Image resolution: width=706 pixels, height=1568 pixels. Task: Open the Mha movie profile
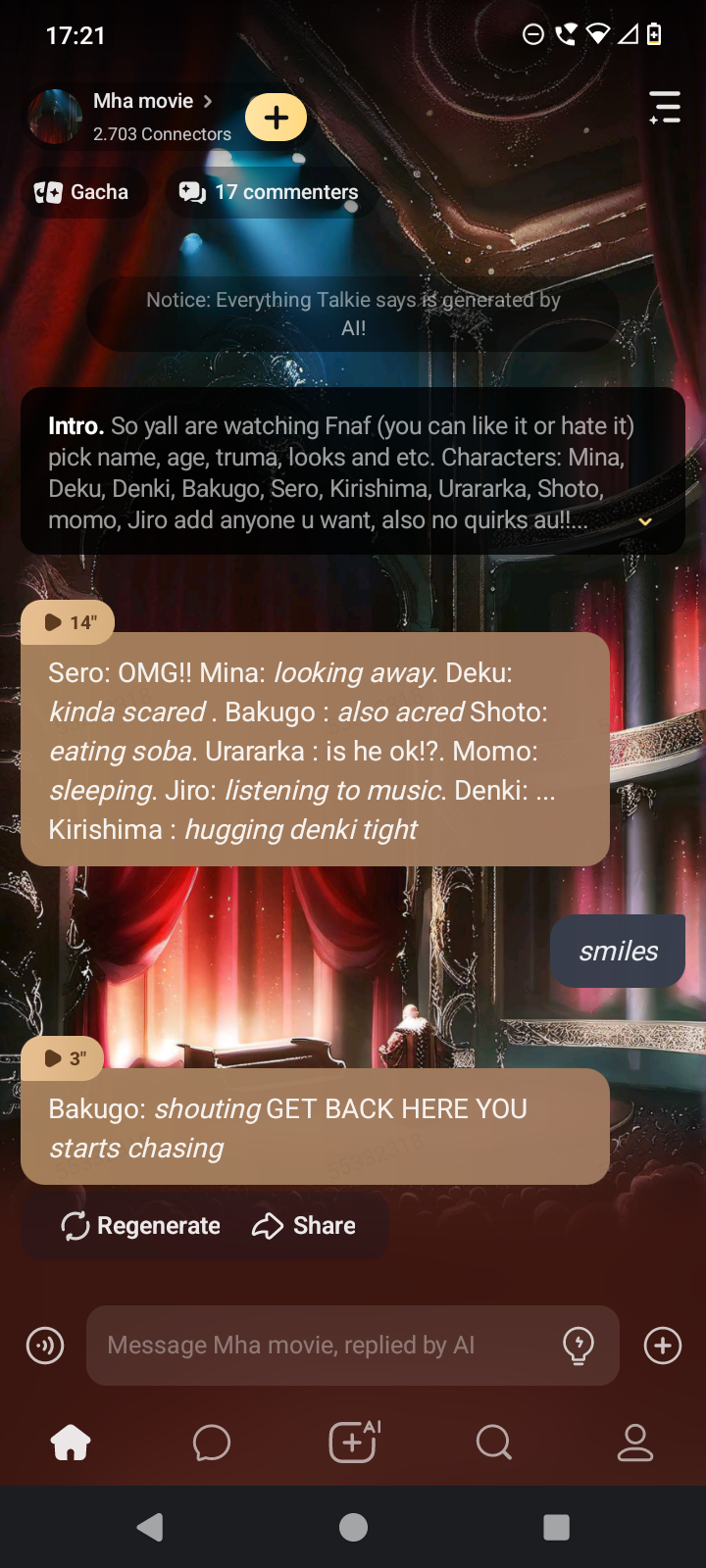point(143,102)
